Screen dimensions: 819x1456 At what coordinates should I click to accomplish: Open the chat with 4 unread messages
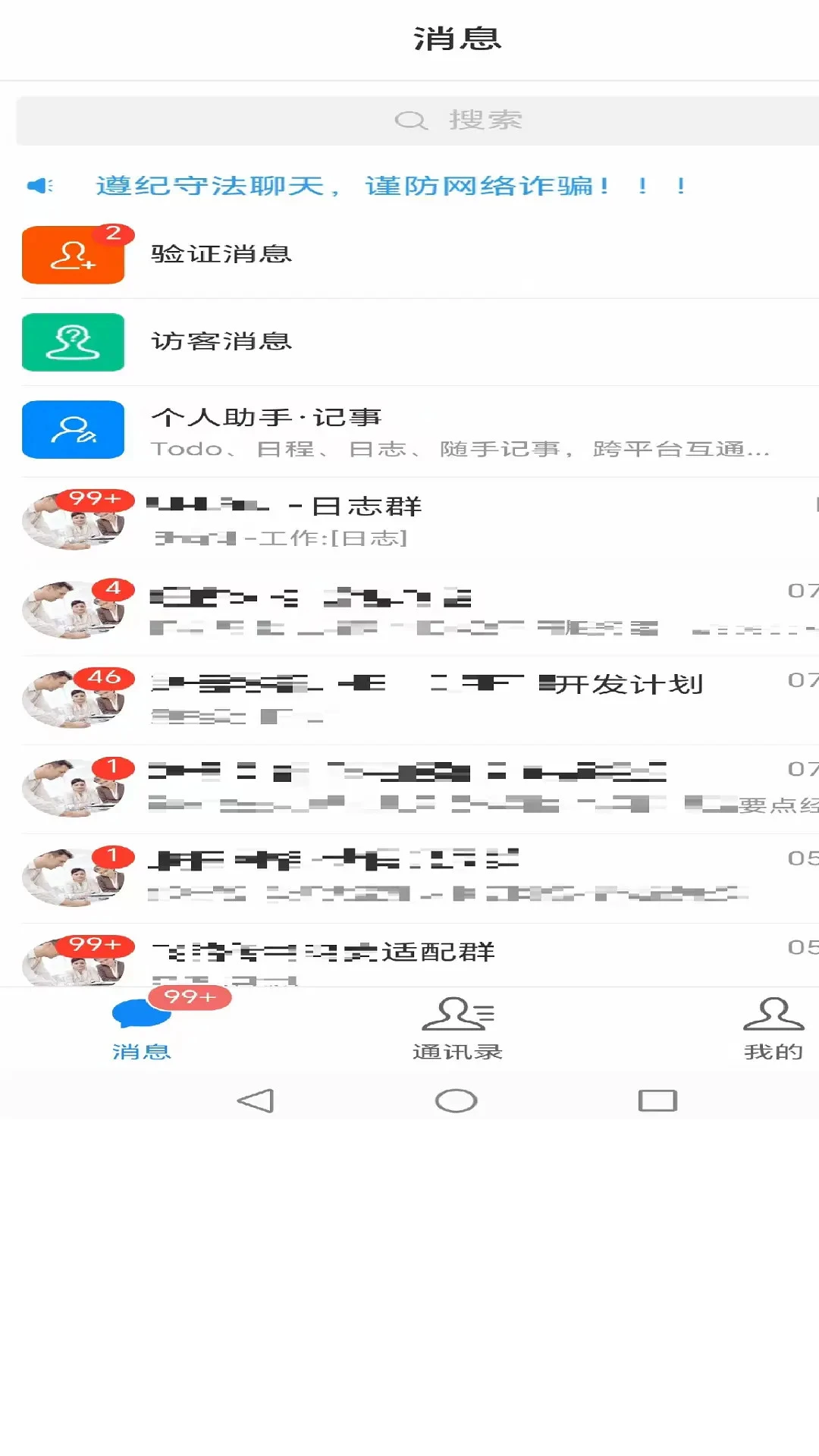click(x=409, y=610)
